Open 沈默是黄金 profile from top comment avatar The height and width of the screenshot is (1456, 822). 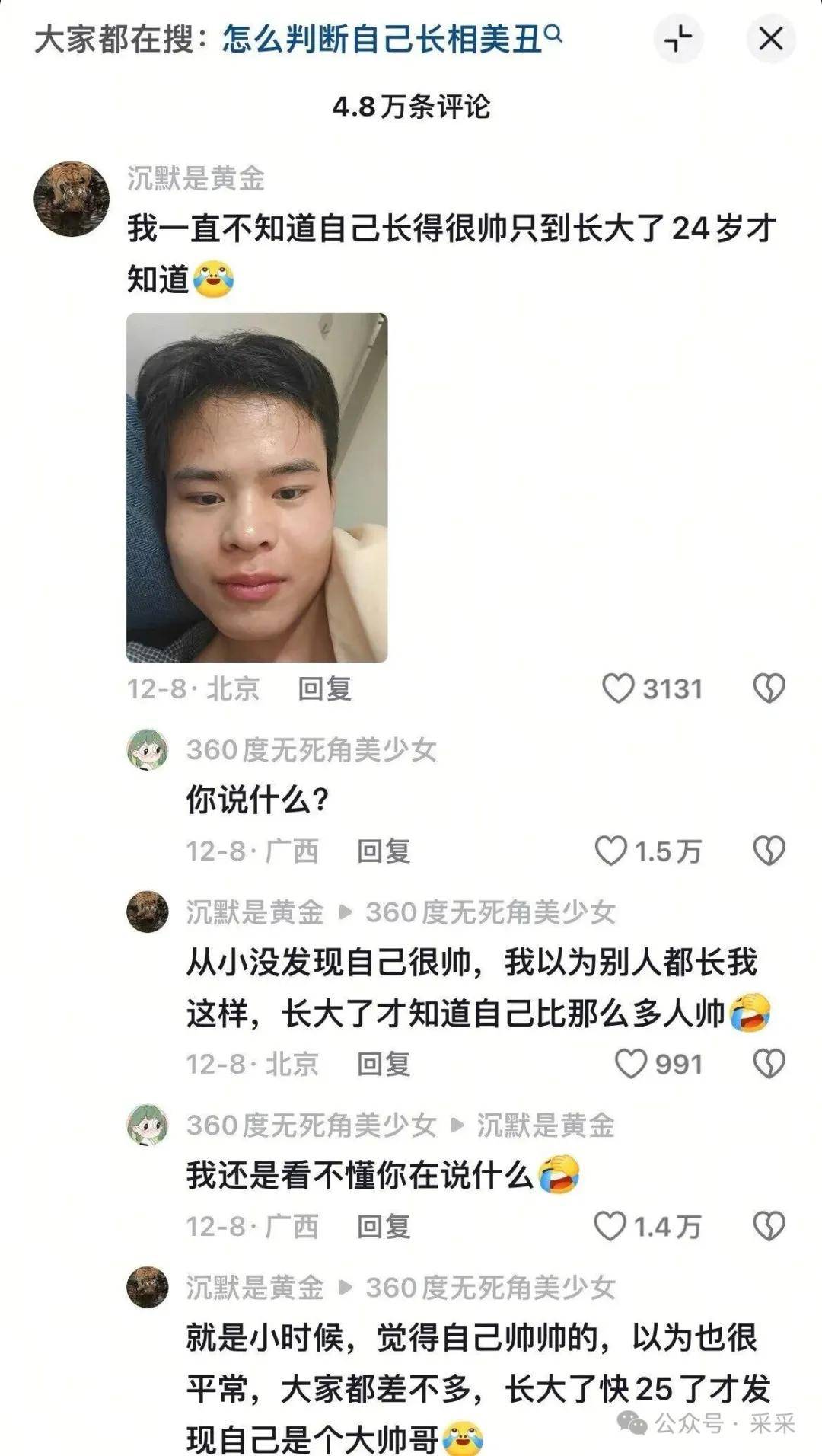[72, 199]
